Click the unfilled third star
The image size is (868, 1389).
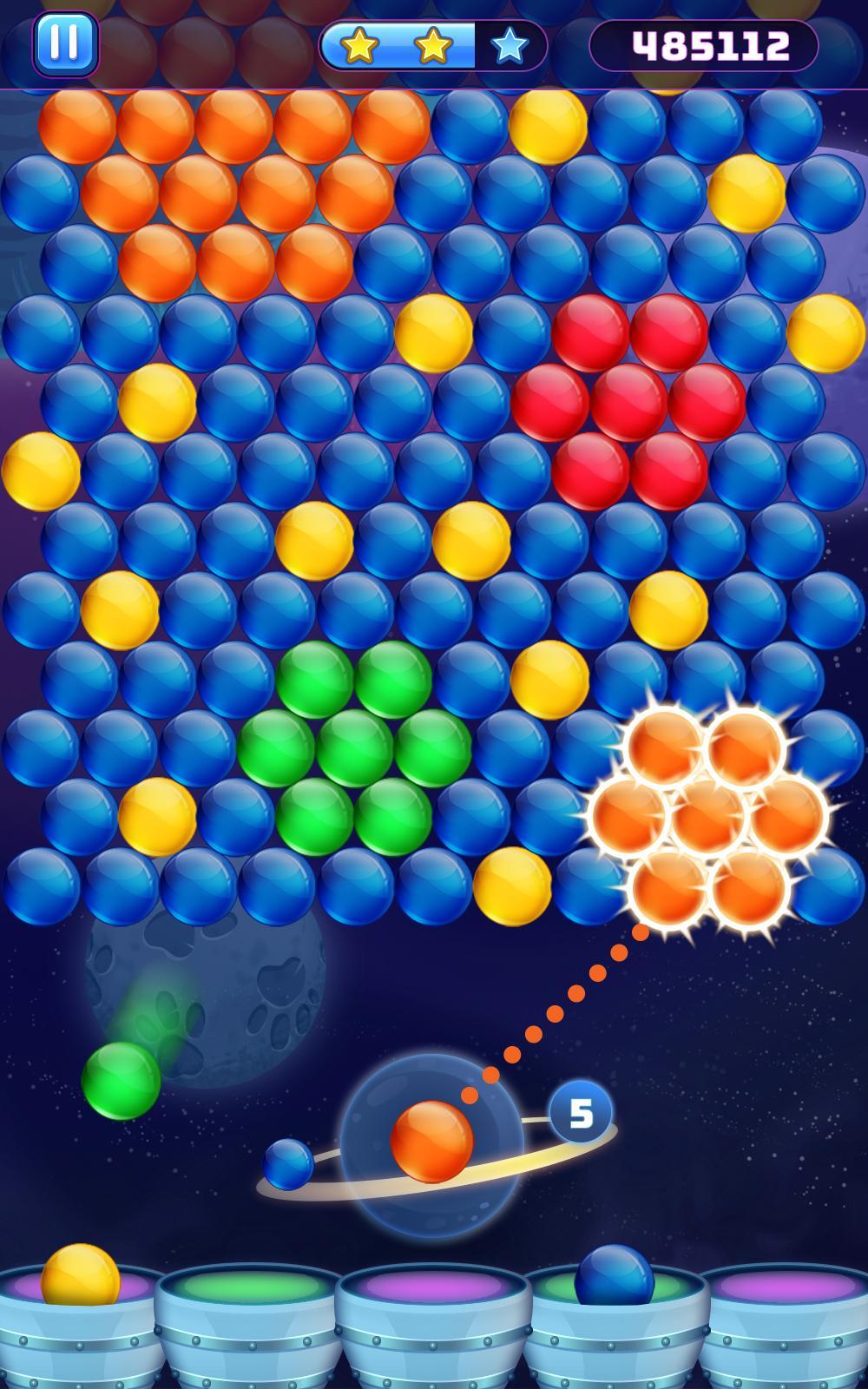(x=508, y=44)
